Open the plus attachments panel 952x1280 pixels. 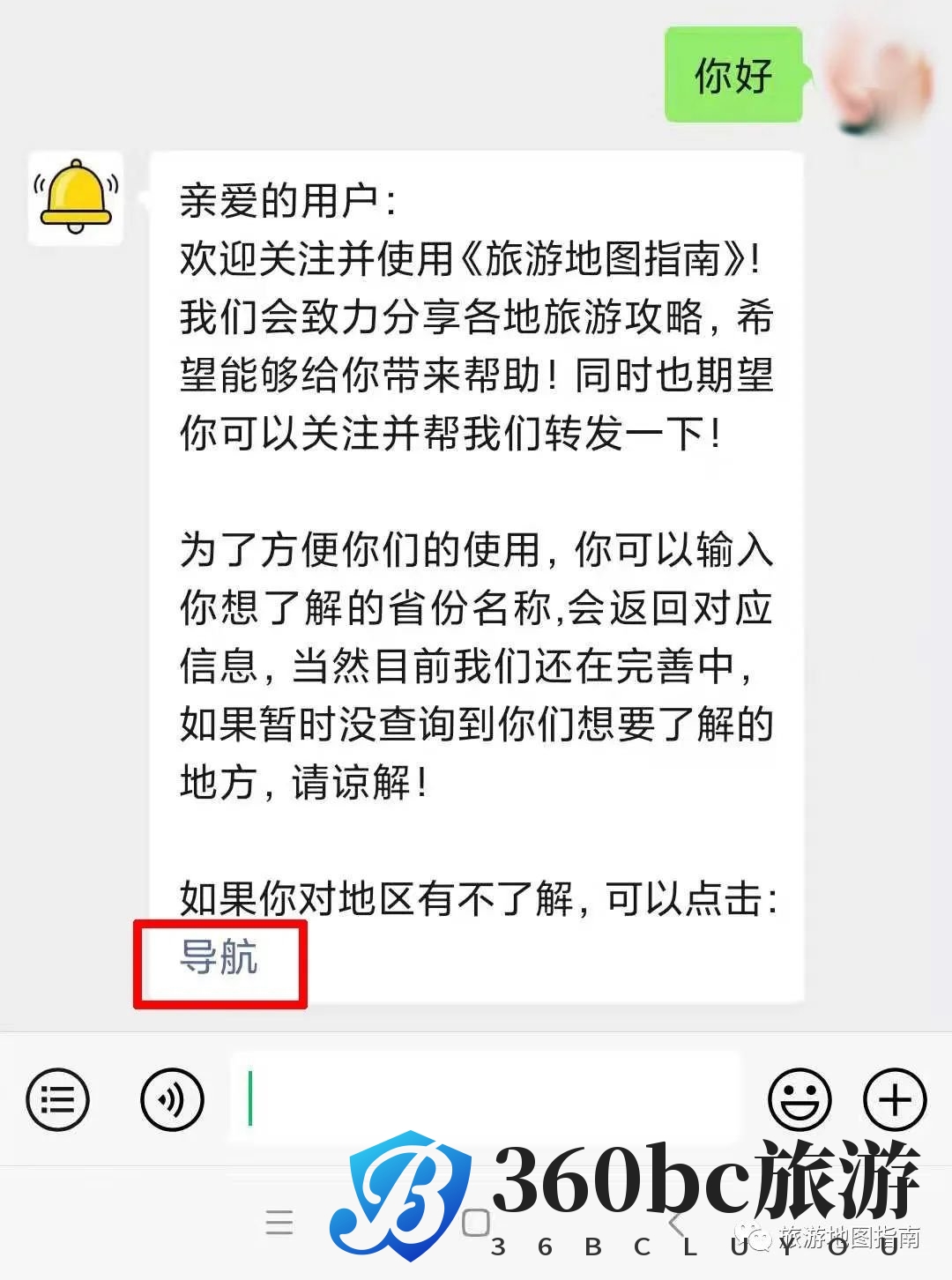click(x=895, y=1099)
